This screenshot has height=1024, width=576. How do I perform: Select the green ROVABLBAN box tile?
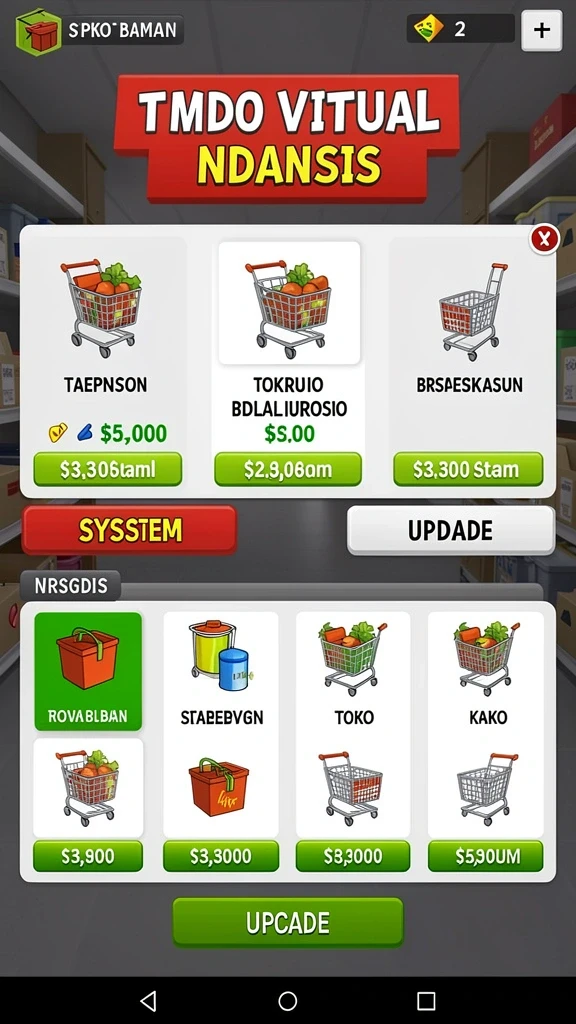88,671
